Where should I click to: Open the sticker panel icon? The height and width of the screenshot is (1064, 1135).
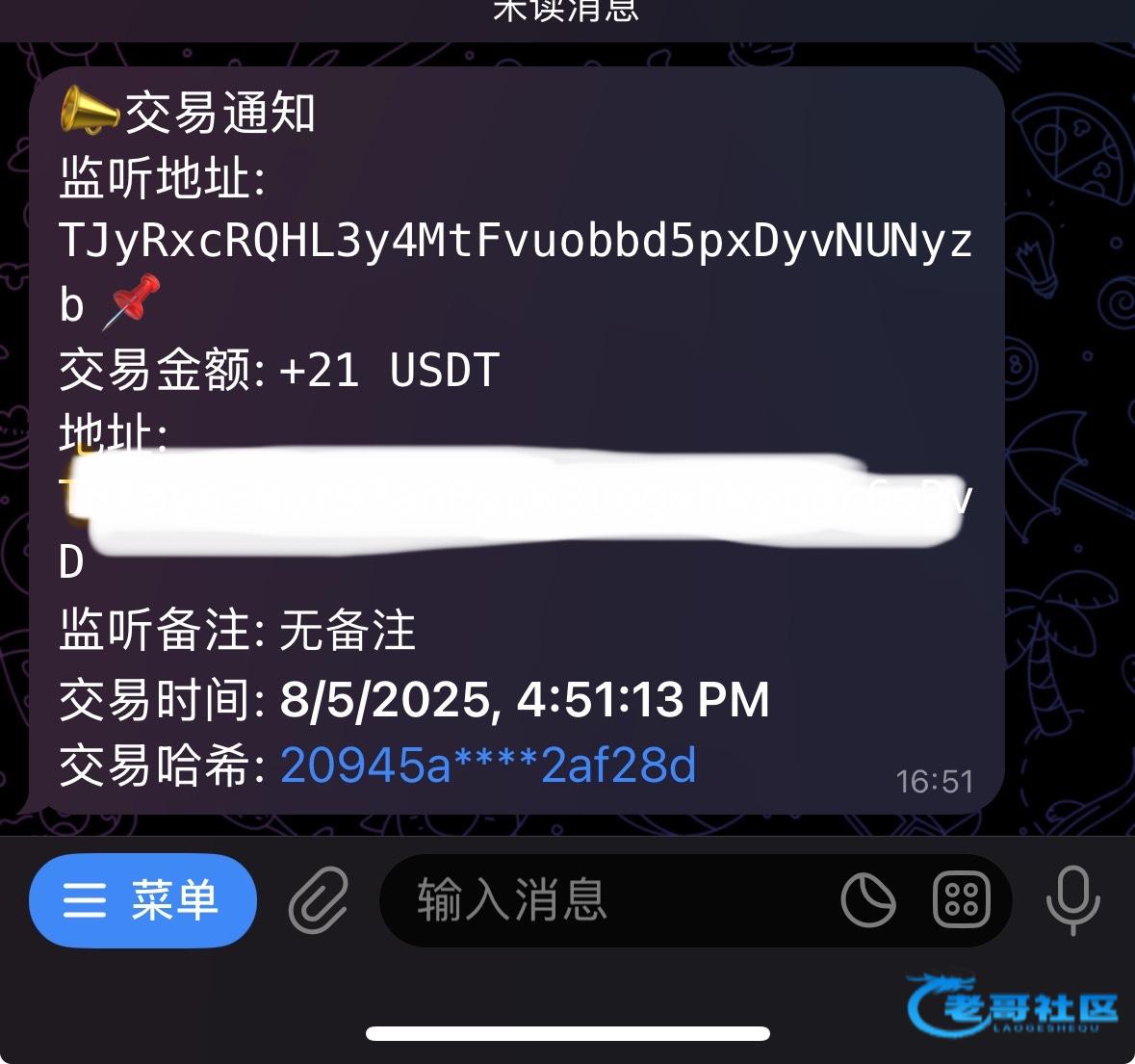(x=867, y=900)
